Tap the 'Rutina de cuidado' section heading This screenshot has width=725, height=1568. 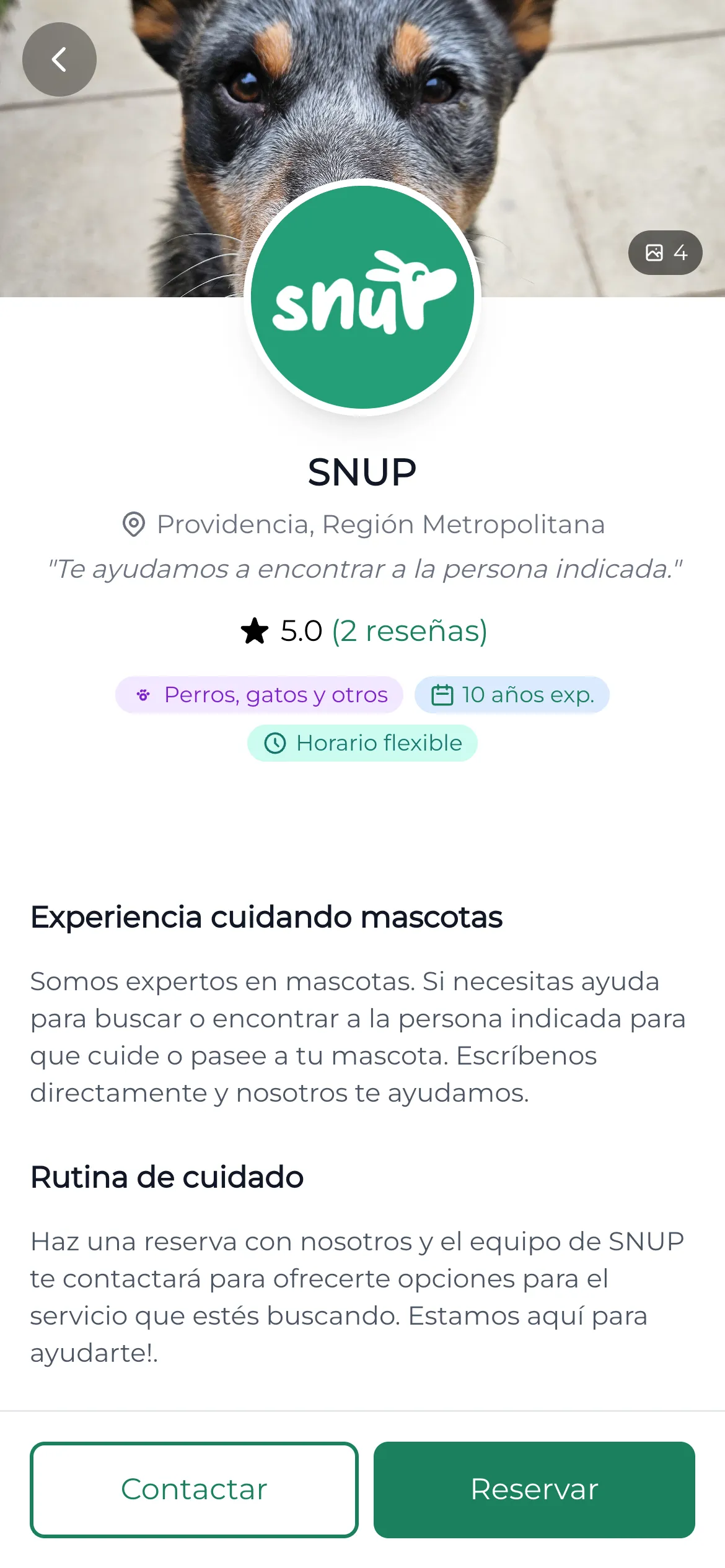(x=167, y=1177)
